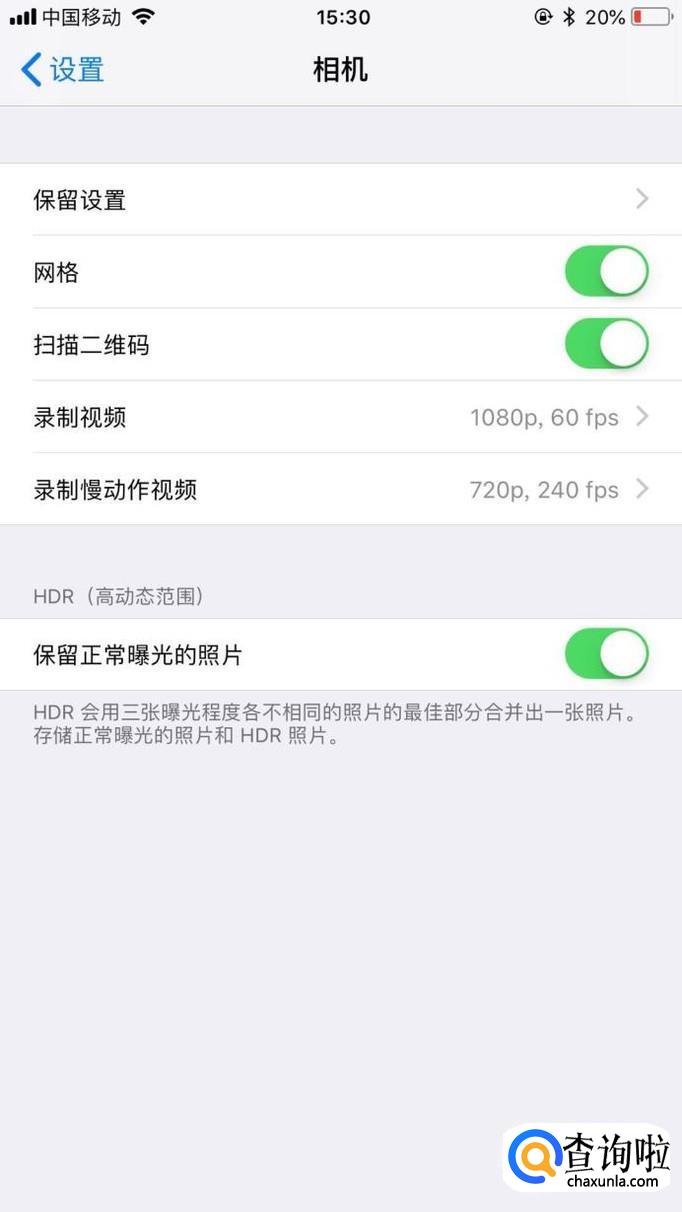Open the 保留设置 row

tap(340, 200)
